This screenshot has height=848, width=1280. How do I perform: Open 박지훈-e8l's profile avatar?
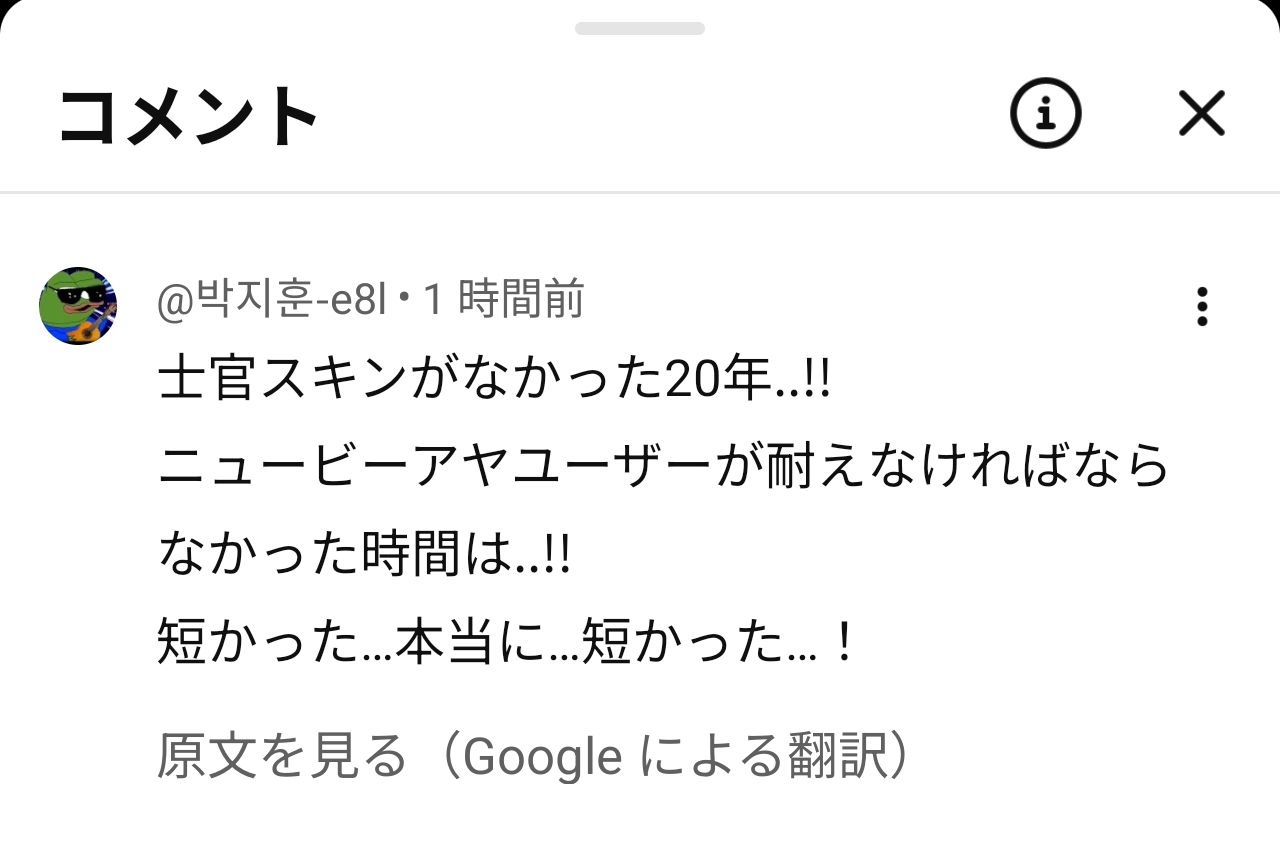click(x=78, y=306)
